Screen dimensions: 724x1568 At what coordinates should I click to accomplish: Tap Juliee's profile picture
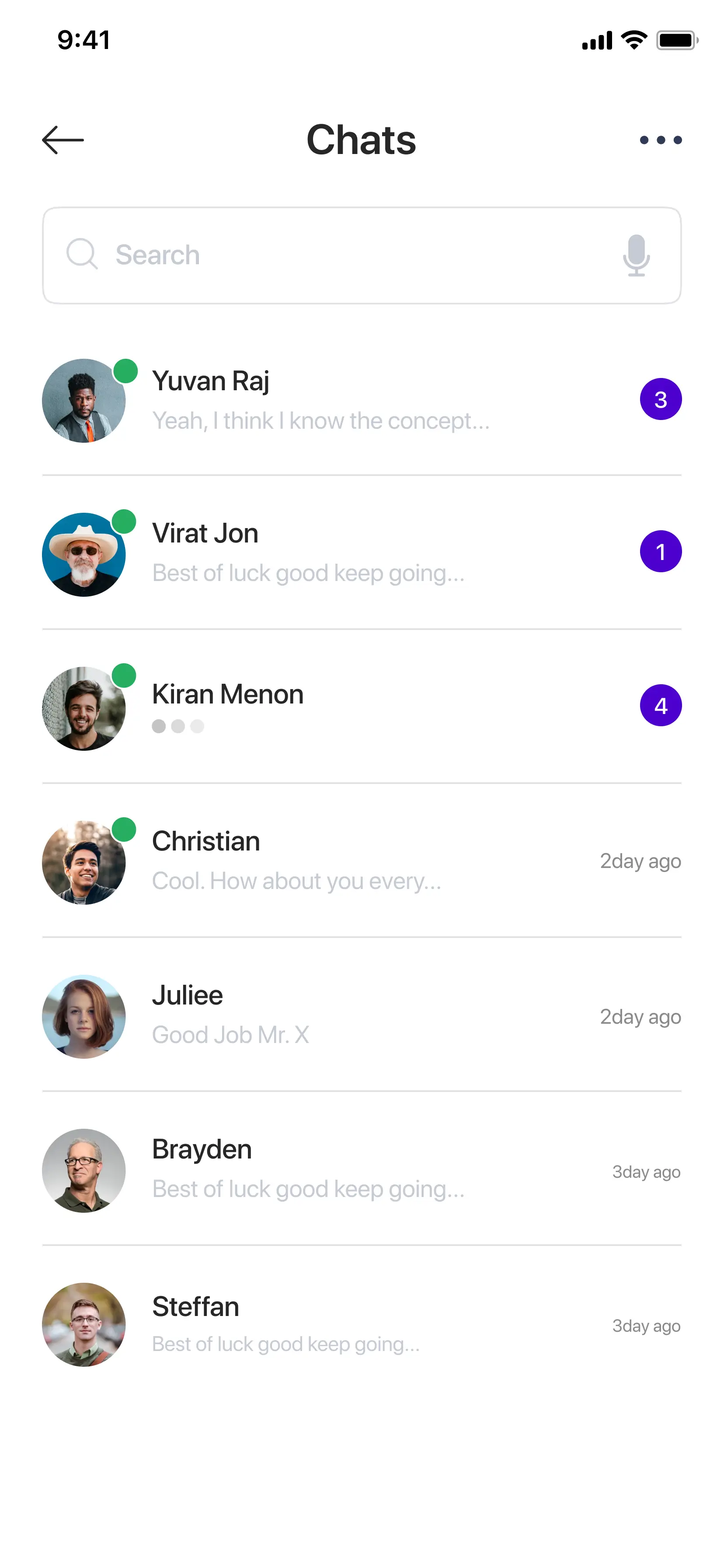point(84,1015)
